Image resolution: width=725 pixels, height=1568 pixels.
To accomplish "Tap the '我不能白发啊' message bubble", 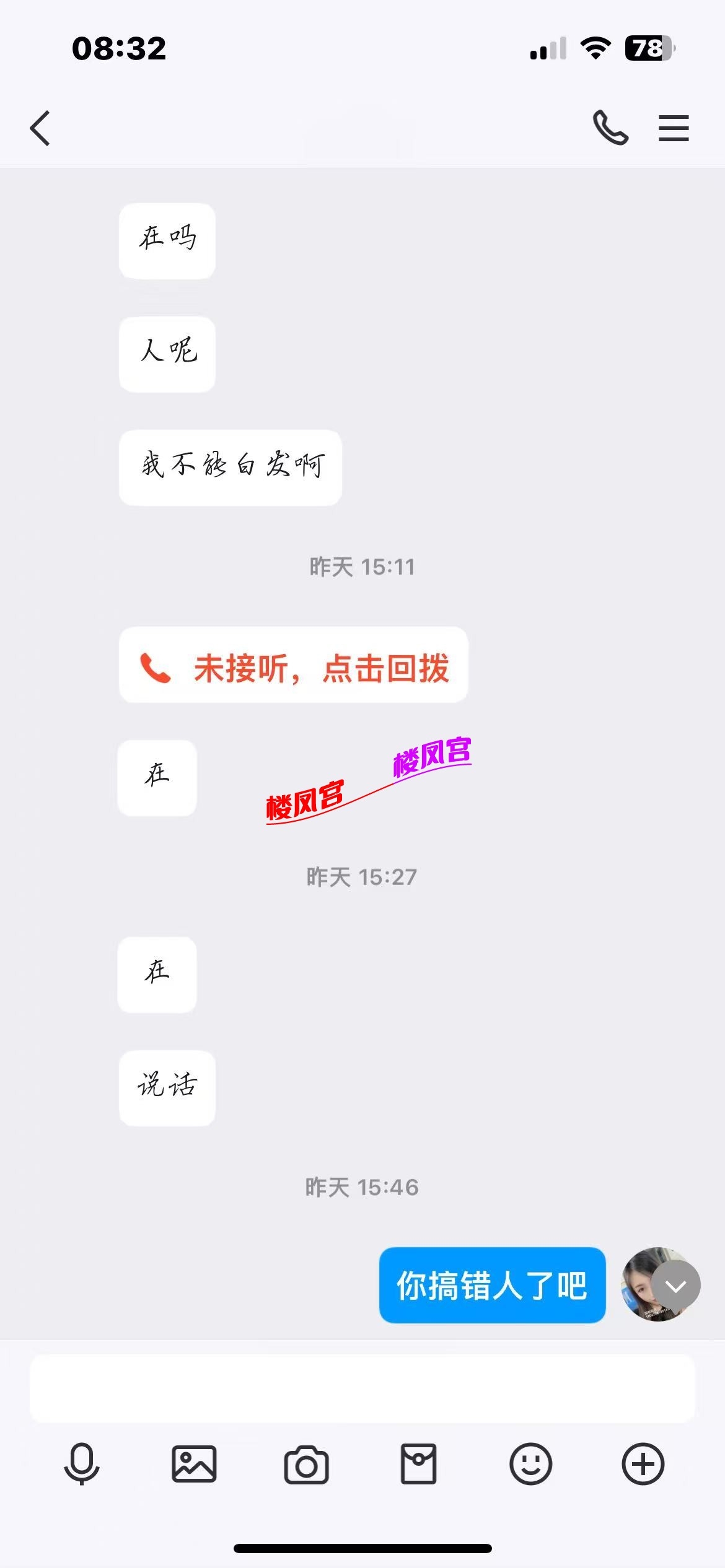I will [x=230, y=468].
